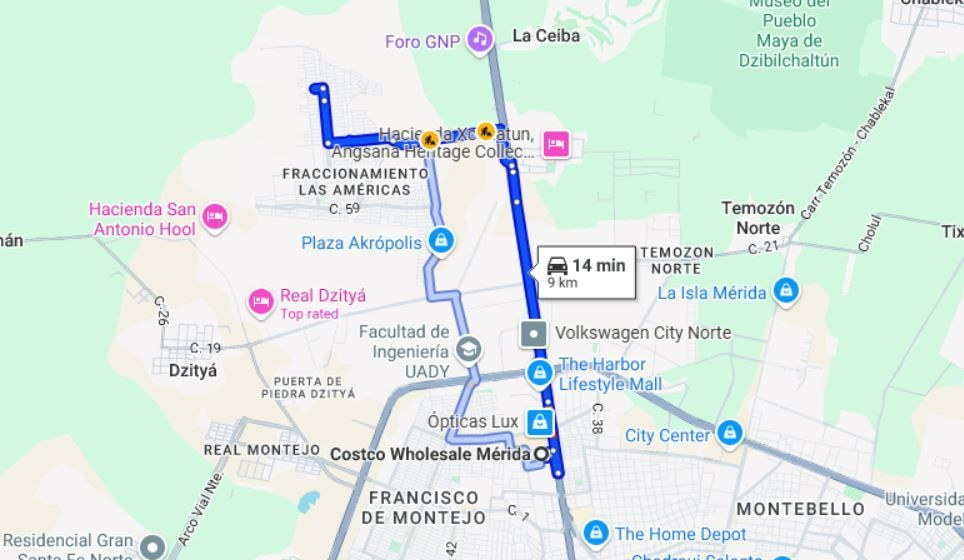
Task: Open the Residencial Gran Santa Fe Norte pin
Action: 152,546
